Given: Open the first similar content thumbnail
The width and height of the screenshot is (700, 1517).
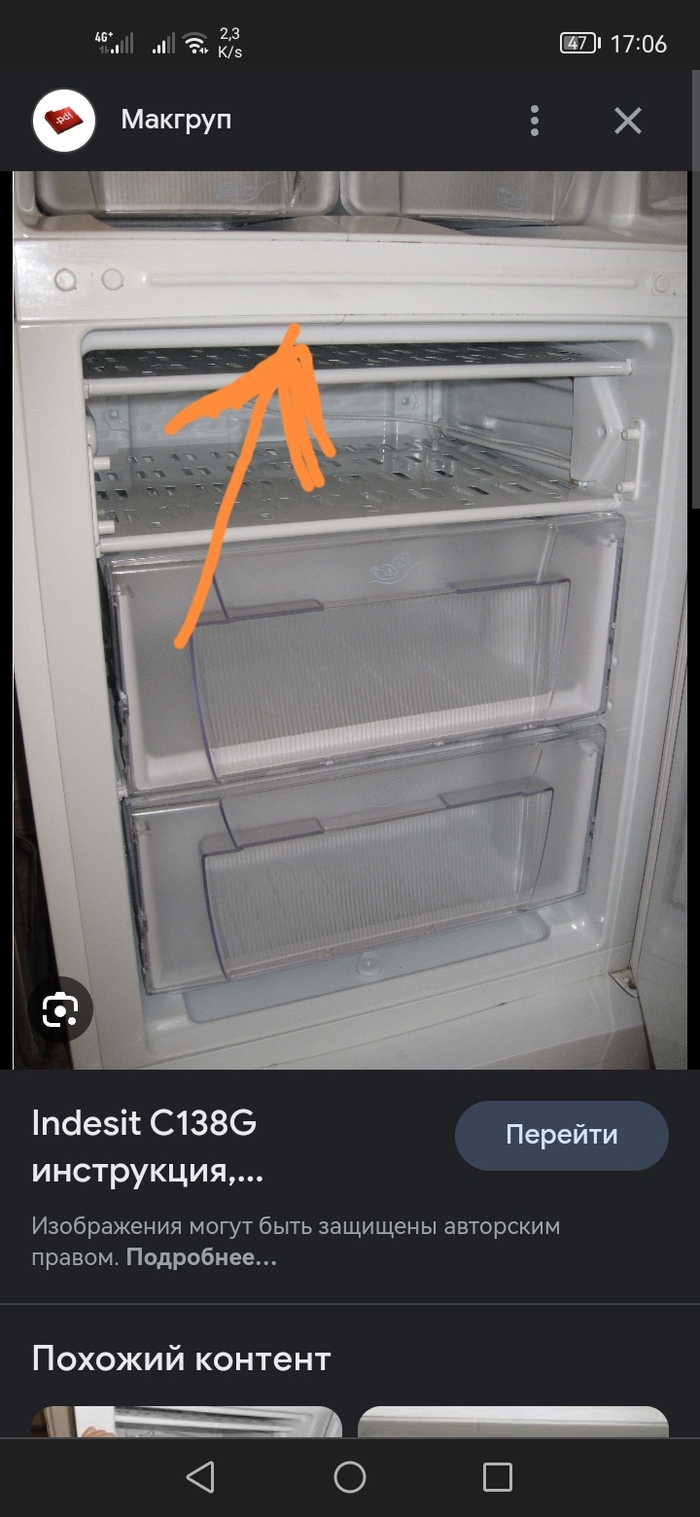Looking at the screenshot, I should pos(186,1422).
